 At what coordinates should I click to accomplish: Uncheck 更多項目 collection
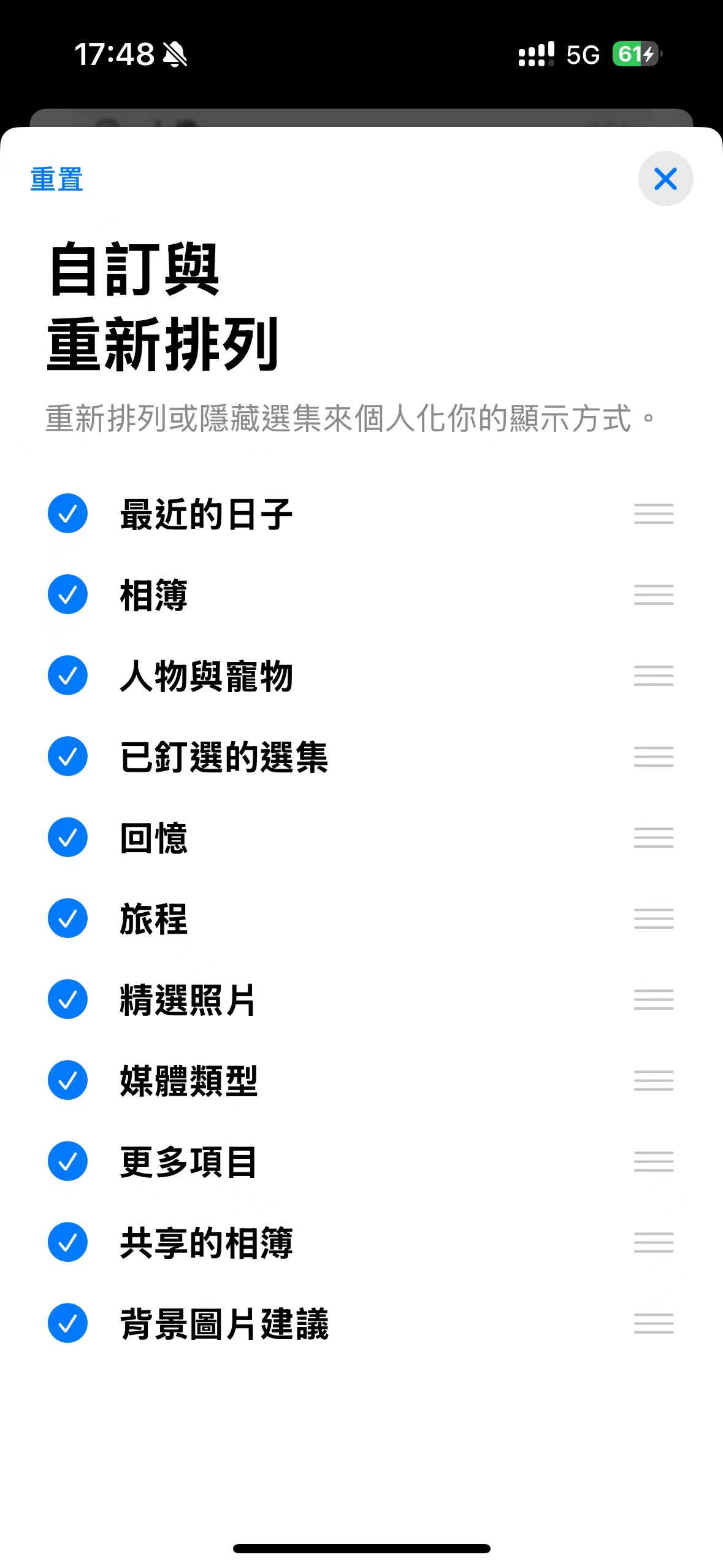(67, 1161)
